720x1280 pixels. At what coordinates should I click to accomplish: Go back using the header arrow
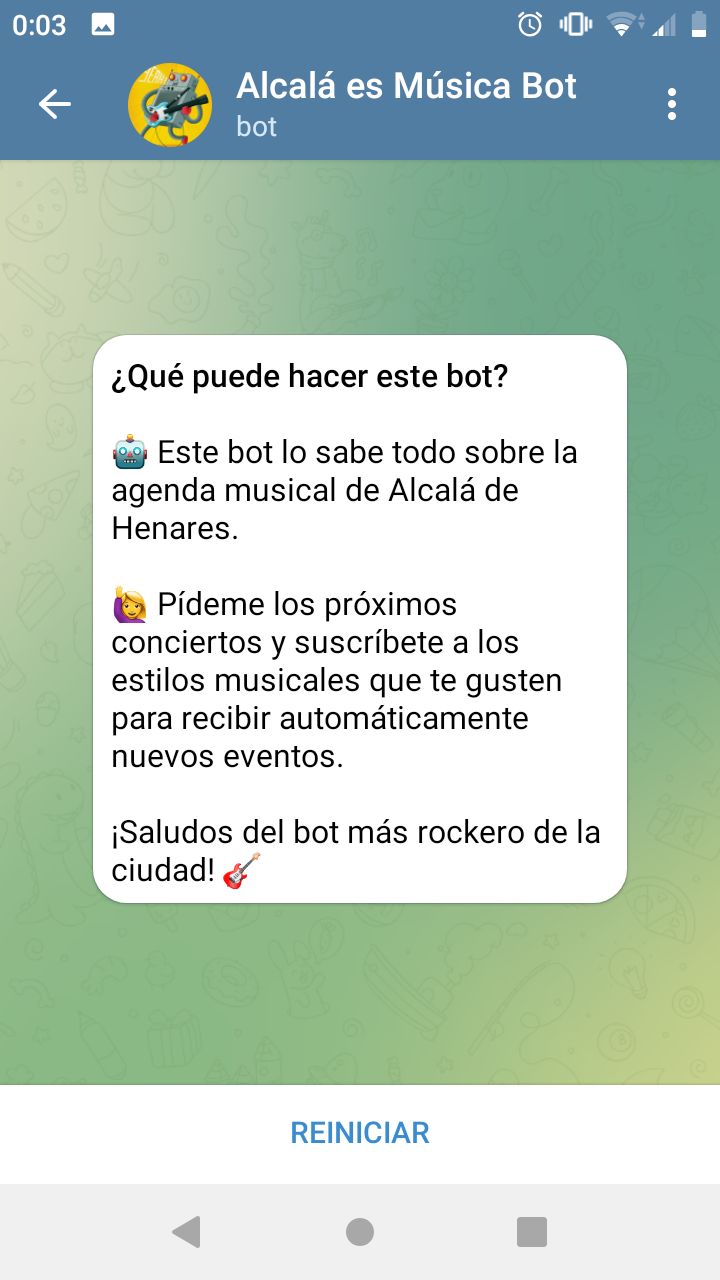tap(54, 104)
